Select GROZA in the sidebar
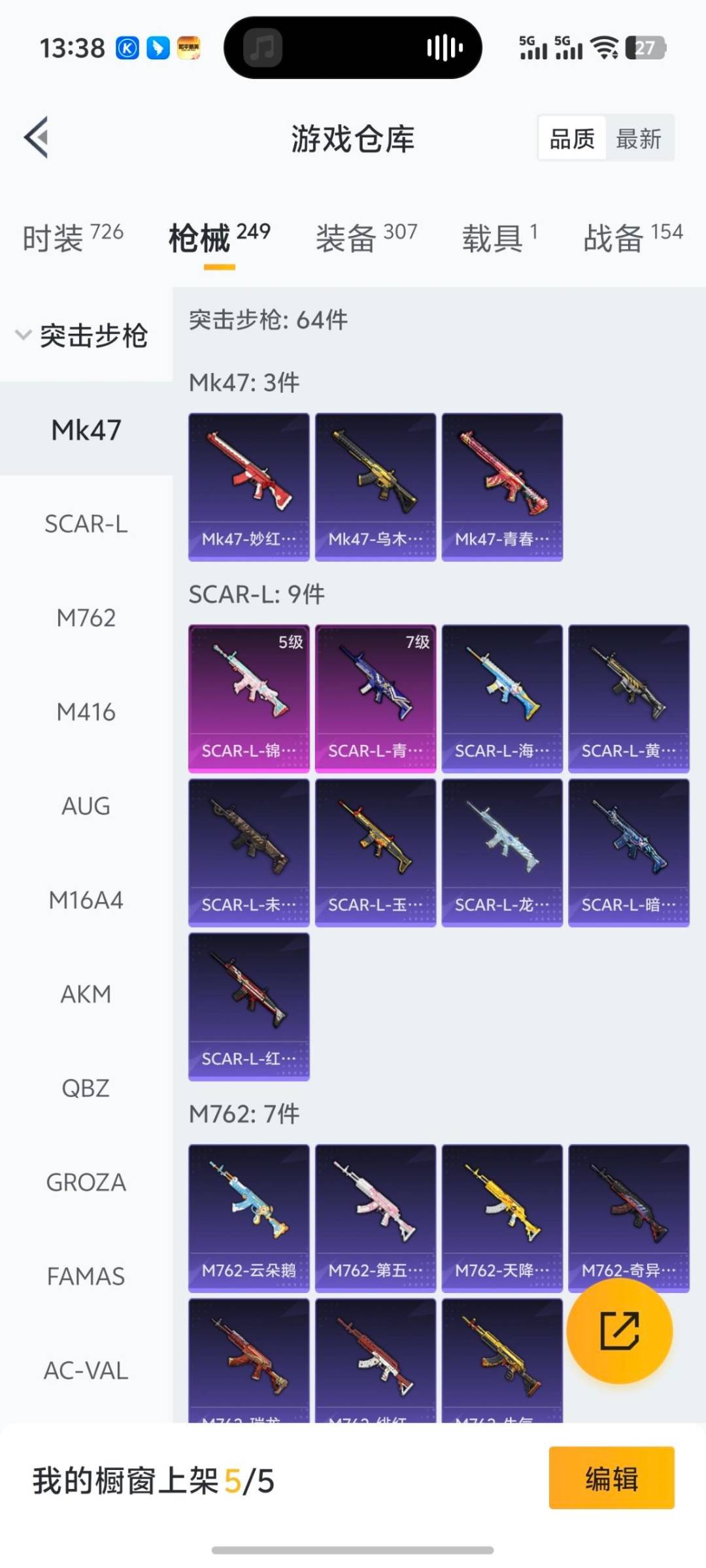 [86, 1183]
